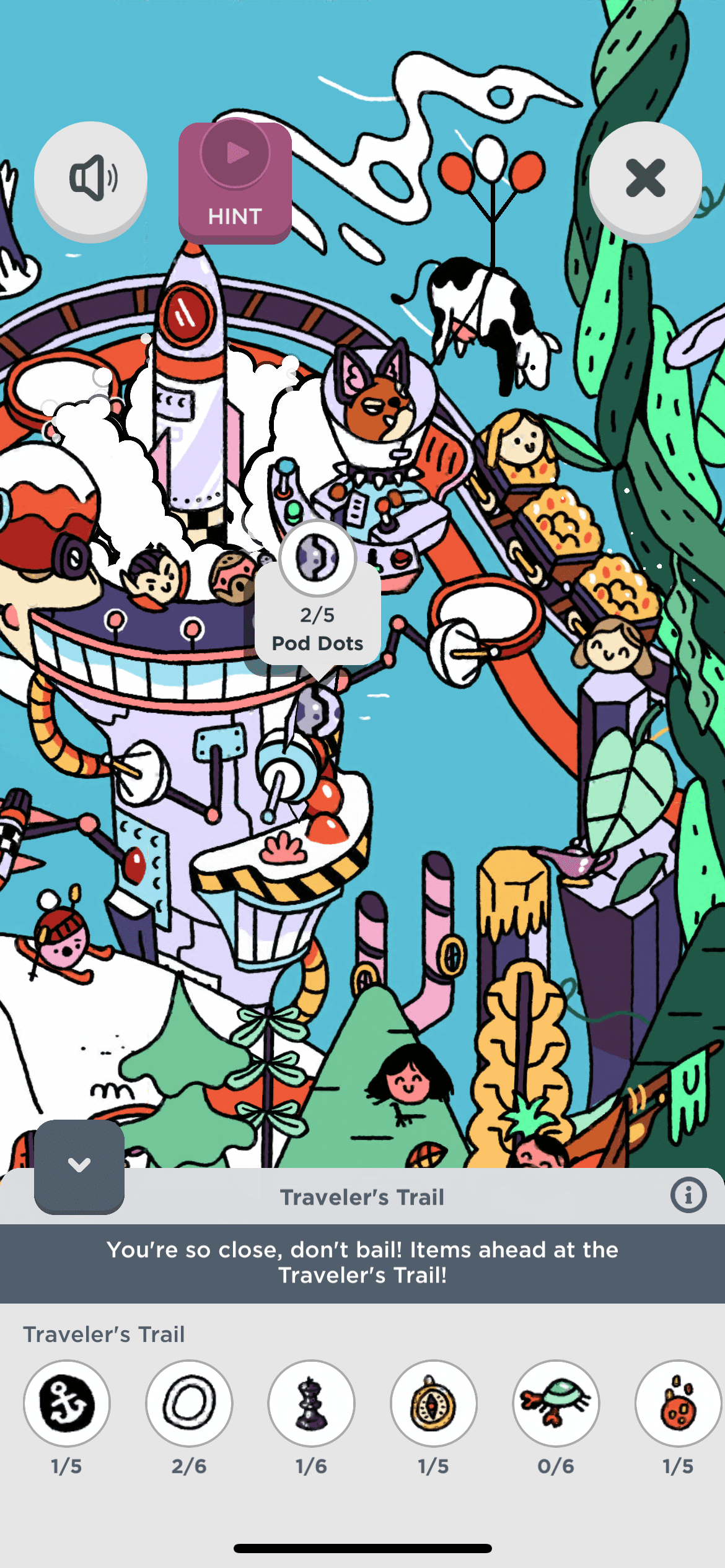
Task: Collapse the Traveler's Trail panel
Action: coord(79,1165)
